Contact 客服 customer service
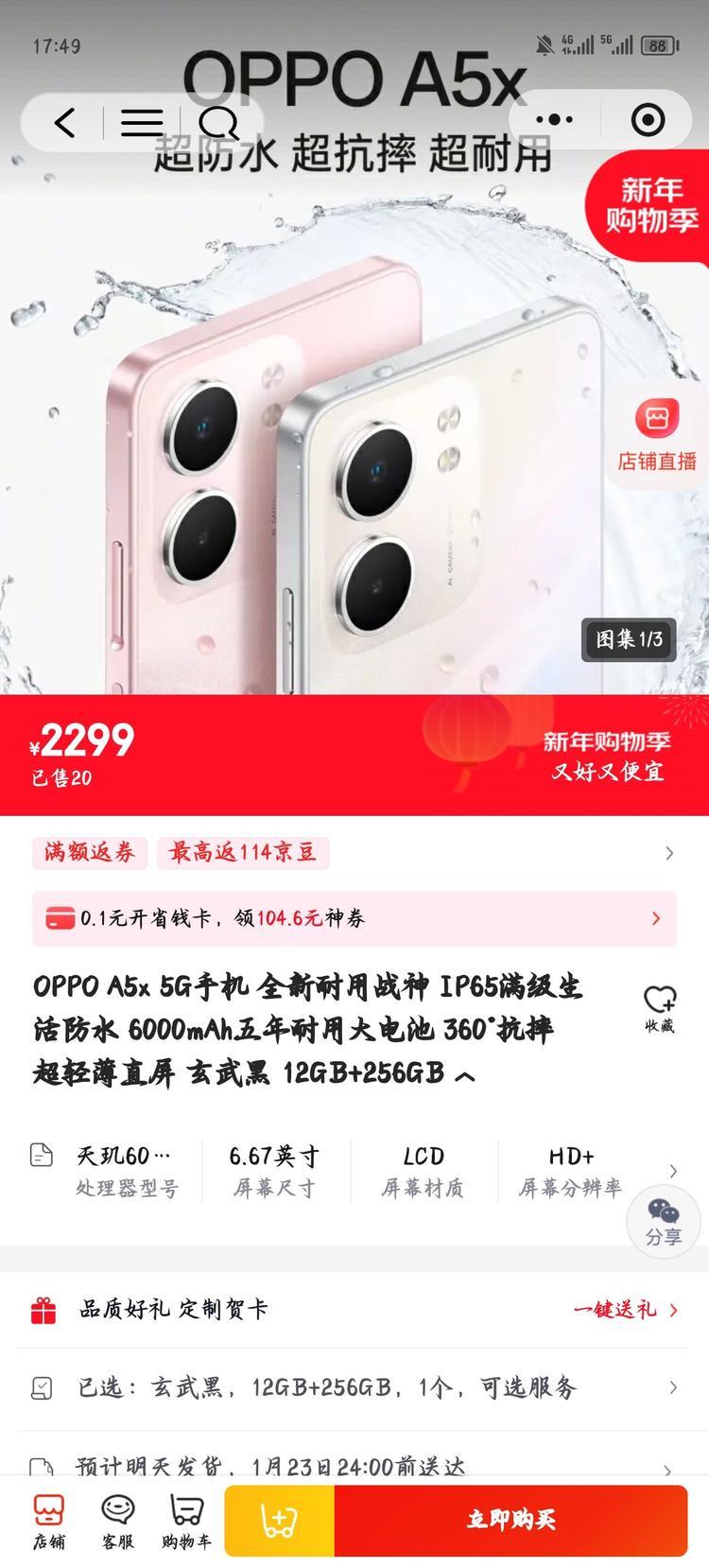This screenshot has height=1568, width=709. click(118, 1521)
